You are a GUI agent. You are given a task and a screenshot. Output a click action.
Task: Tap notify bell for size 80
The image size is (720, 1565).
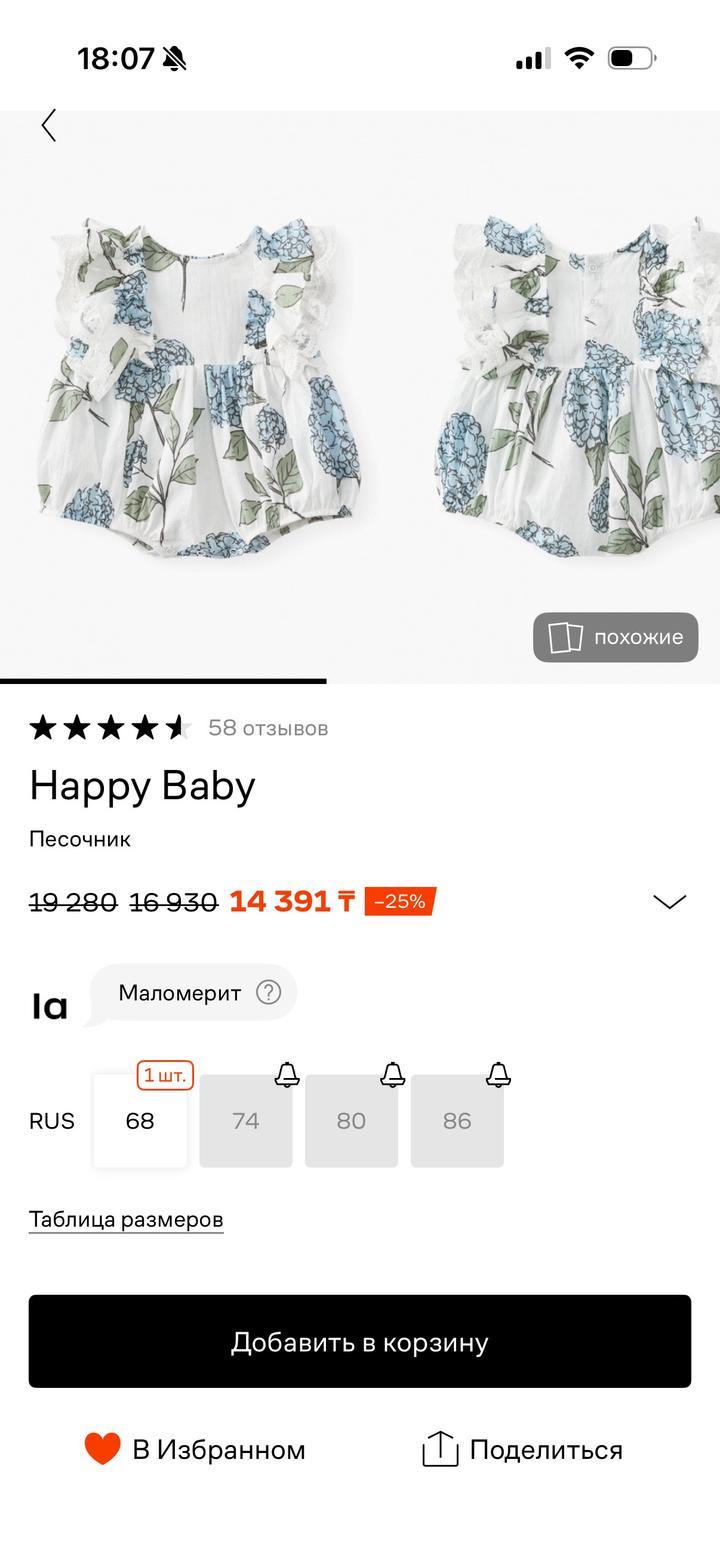tap(393, 1075)
